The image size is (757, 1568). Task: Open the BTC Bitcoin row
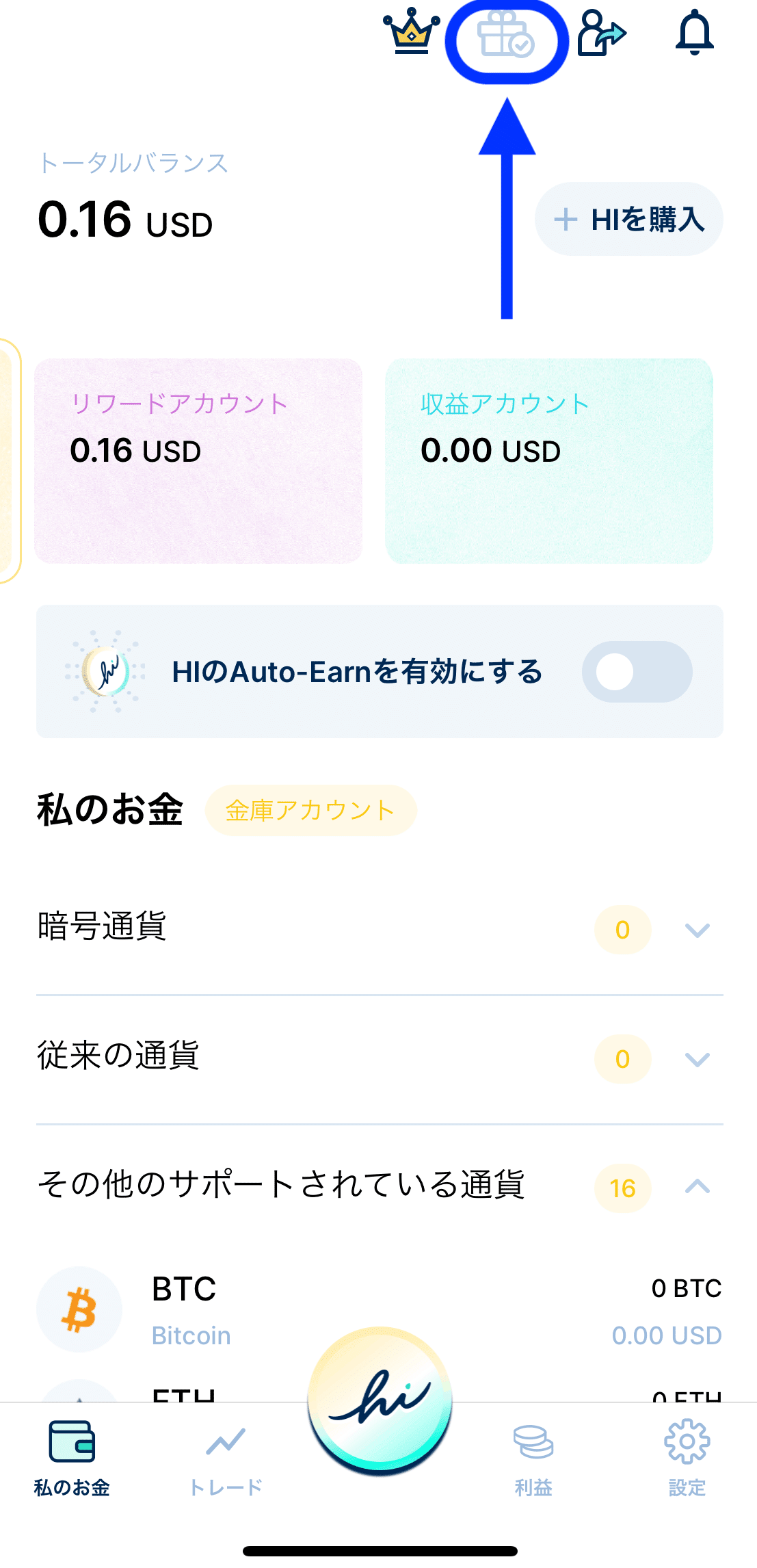pyautogui.click(x=380, y=1310)
